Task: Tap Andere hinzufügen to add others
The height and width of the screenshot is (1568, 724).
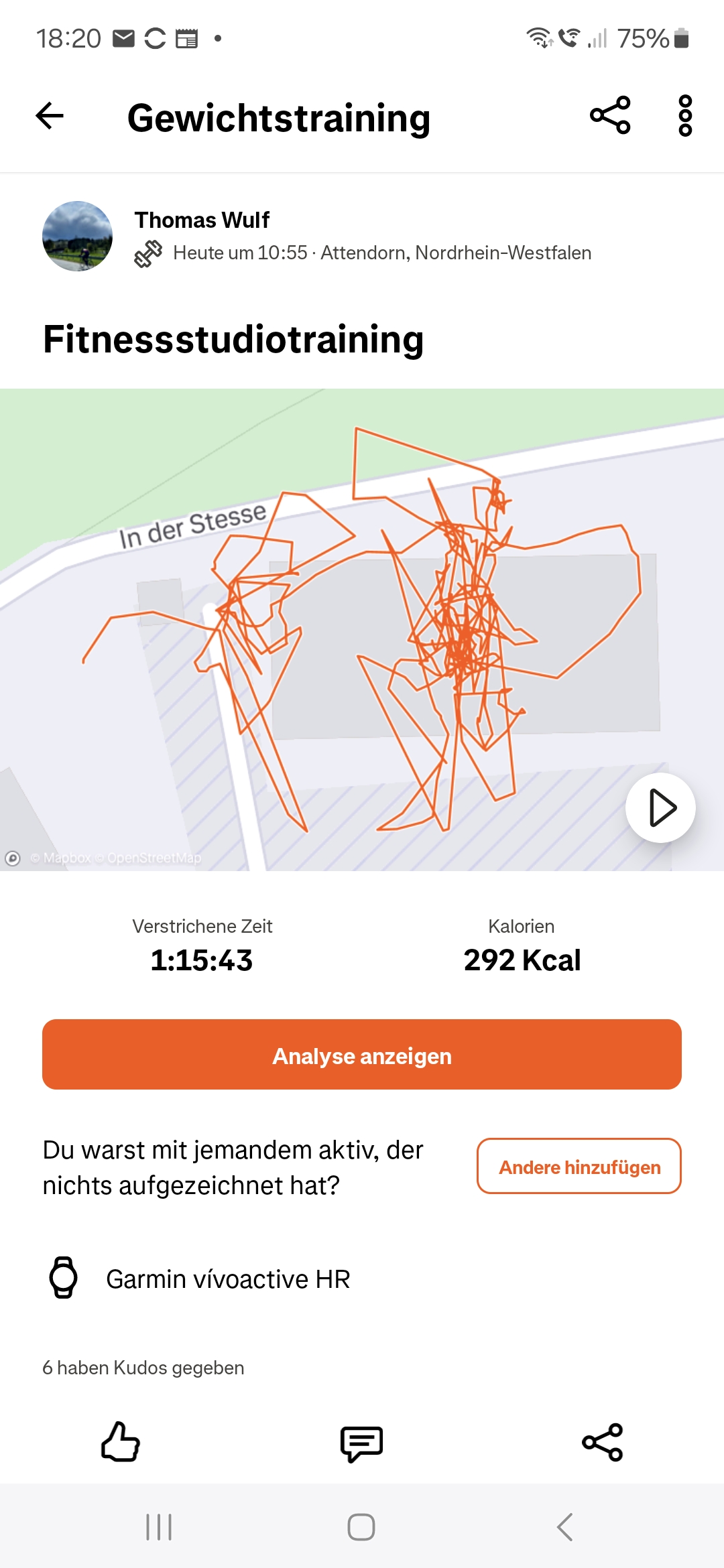Action: point(579,1167)
